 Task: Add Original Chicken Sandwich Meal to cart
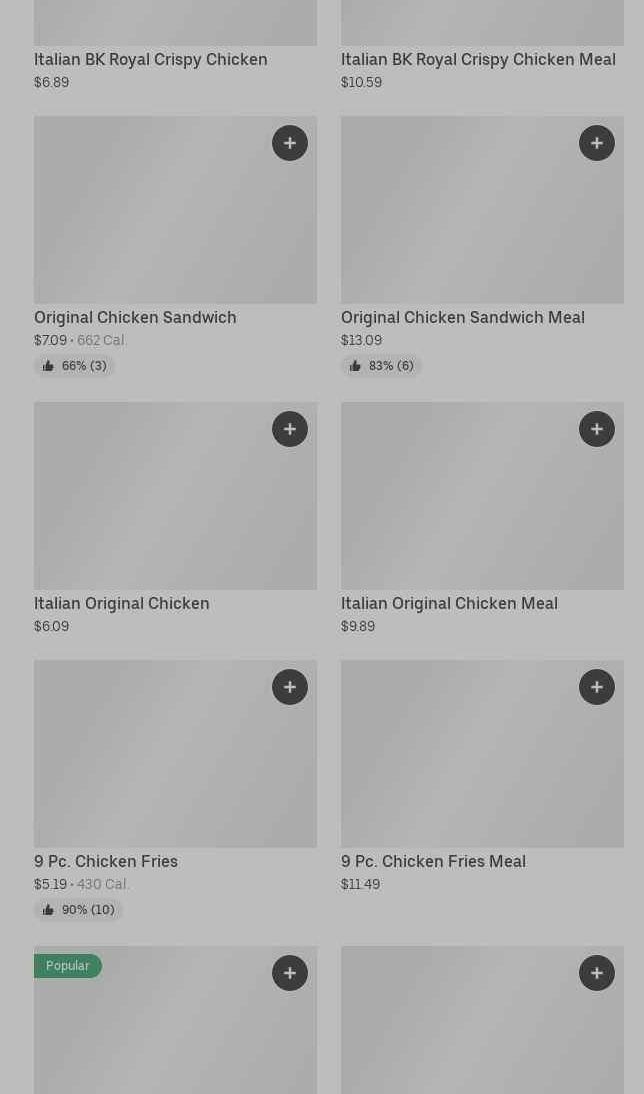pyautogui.click(x=597, y=143)
